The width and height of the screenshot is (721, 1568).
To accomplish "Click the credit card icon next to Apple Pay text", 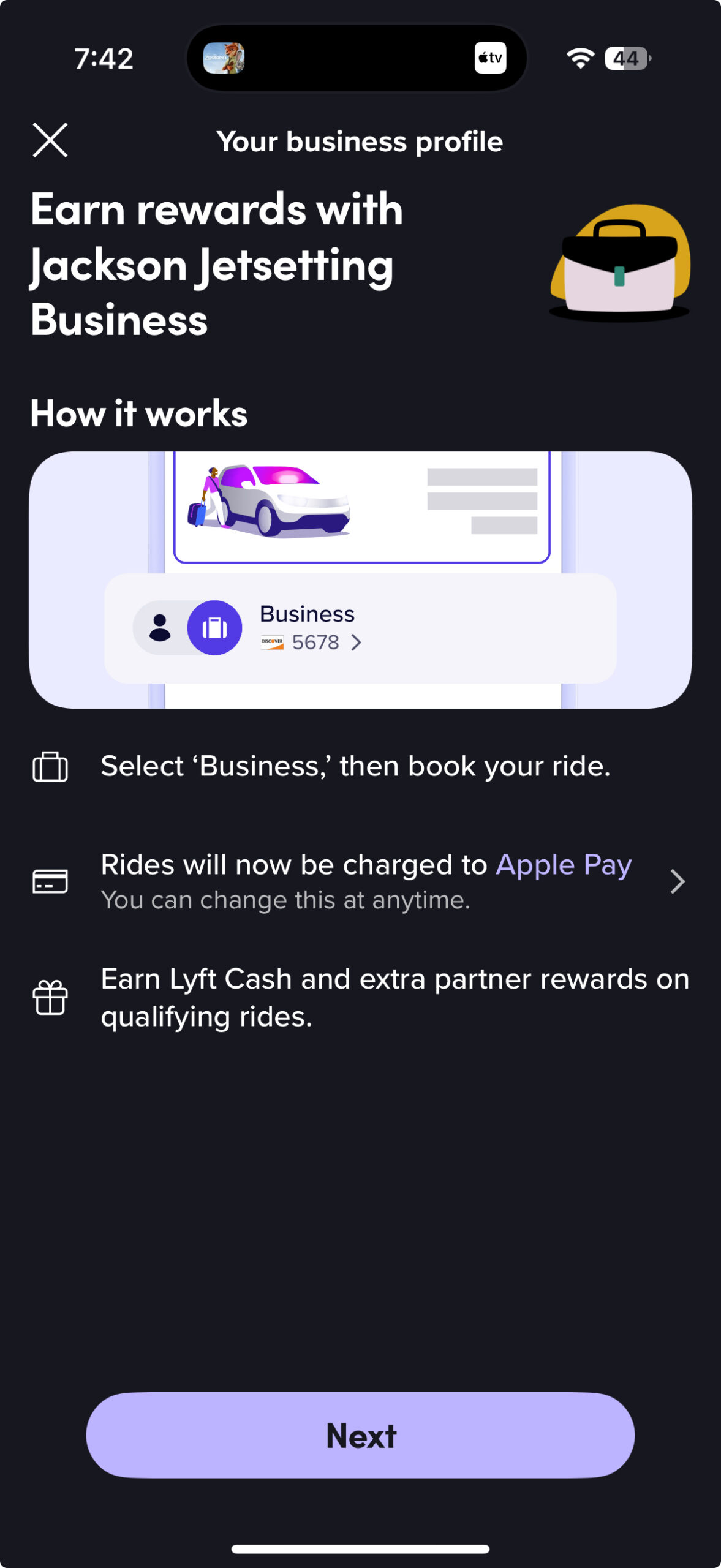I will coord(50,880).
